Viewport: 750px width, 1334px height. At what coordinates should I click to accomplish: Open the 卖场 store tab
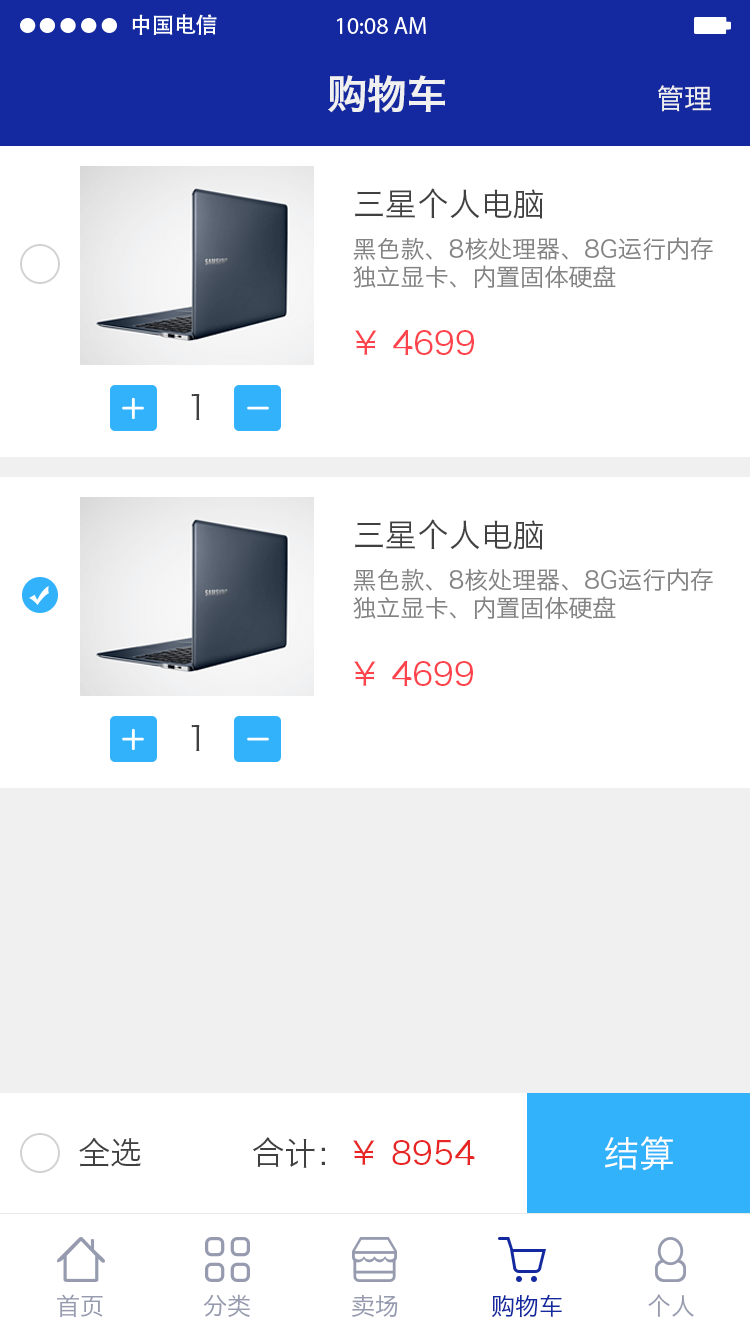click(x=374, y=1275)
